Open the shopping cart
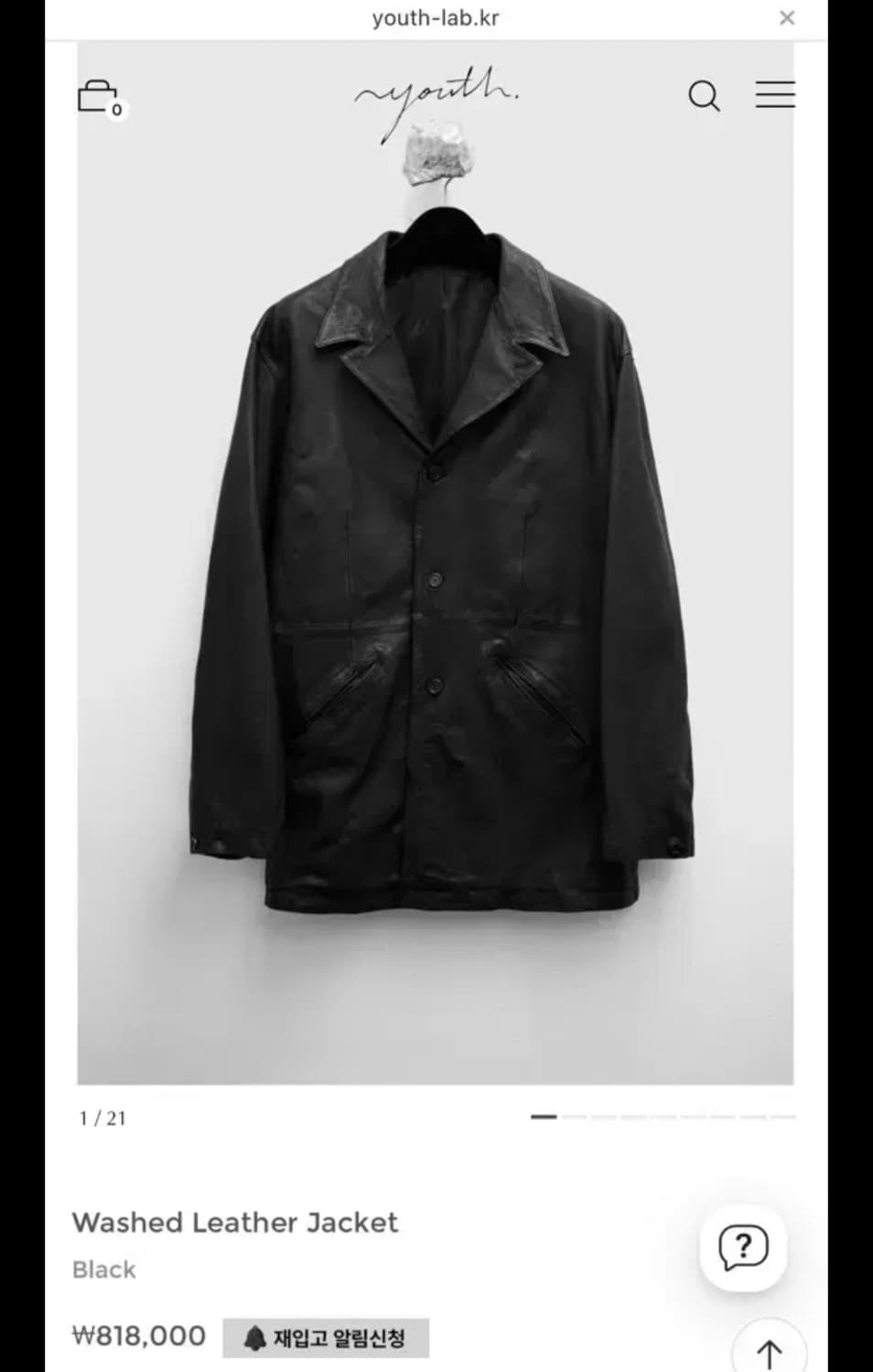Image resolution: width=873 pixels, height=1372 pixels. [x=98, y=97]
